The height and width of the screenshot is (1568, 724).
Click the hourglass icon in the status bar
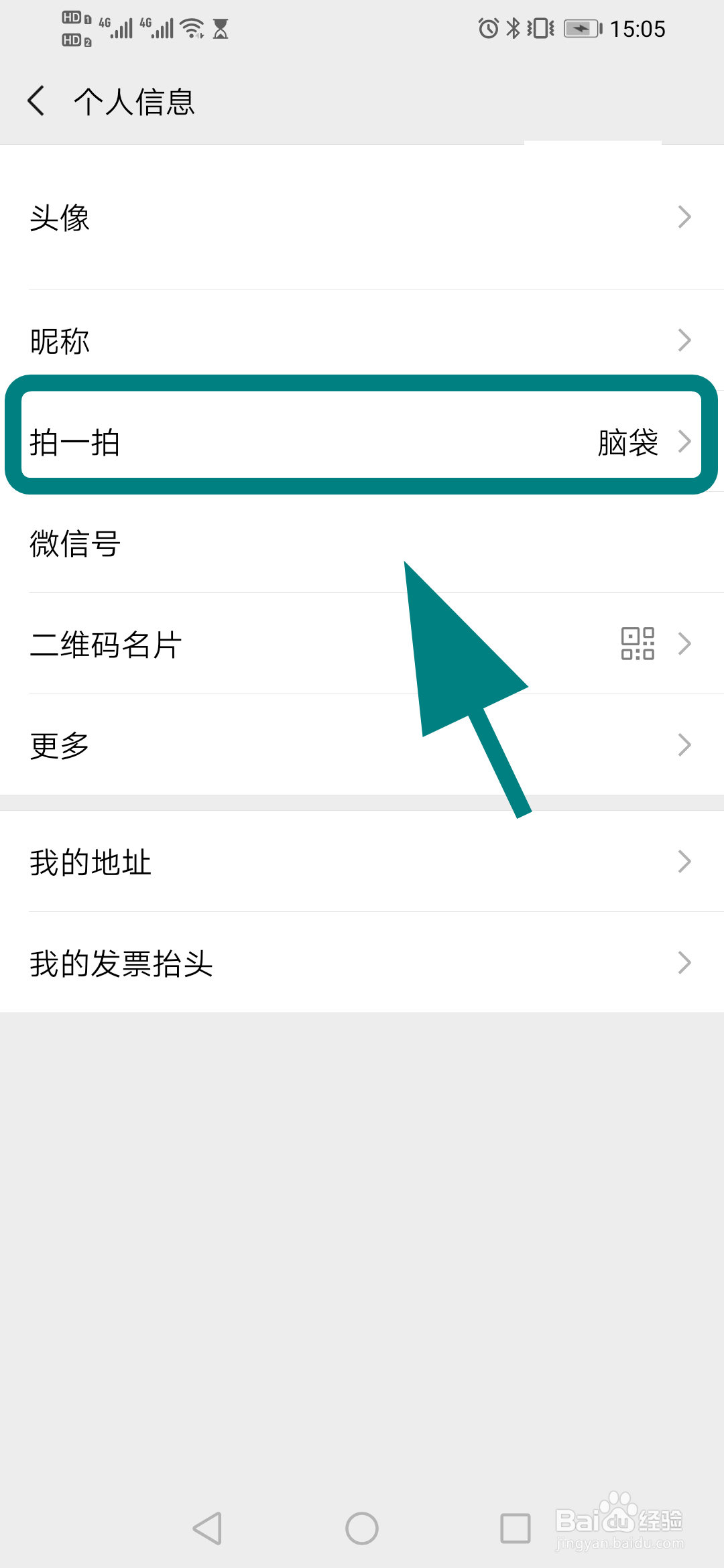(221, 27)
